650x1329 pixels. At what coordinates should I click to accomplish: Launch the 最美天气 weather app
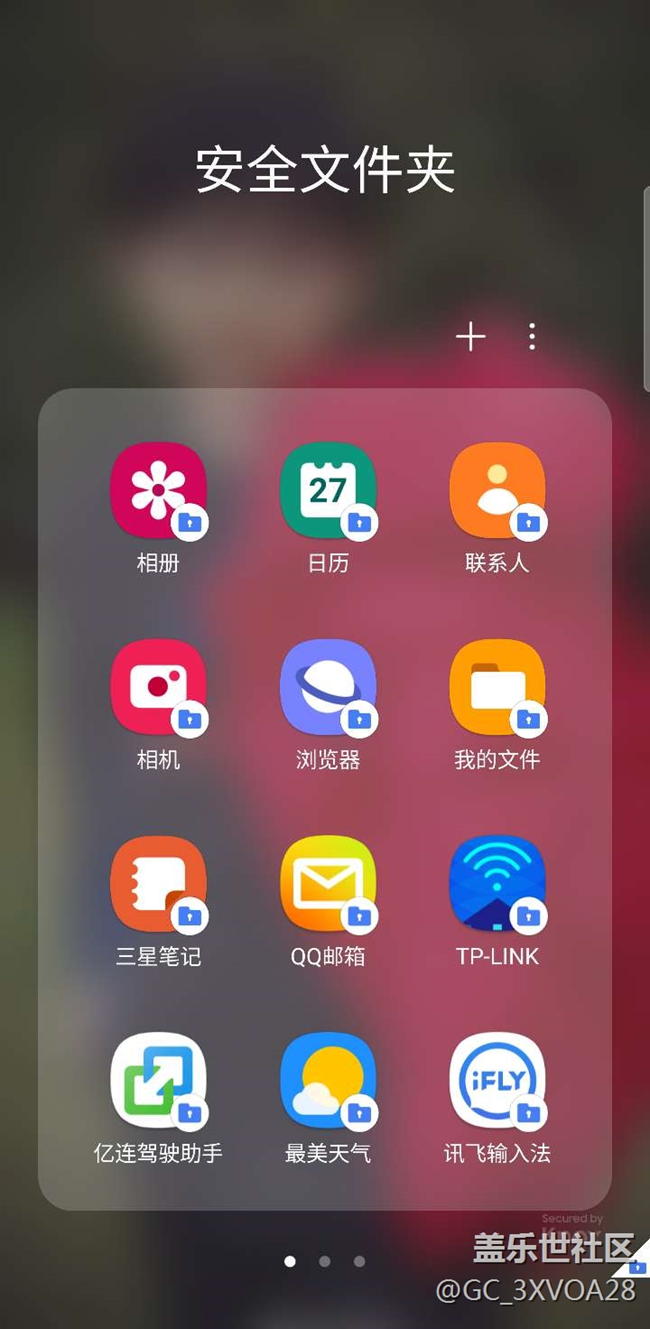coord(328,1081)
